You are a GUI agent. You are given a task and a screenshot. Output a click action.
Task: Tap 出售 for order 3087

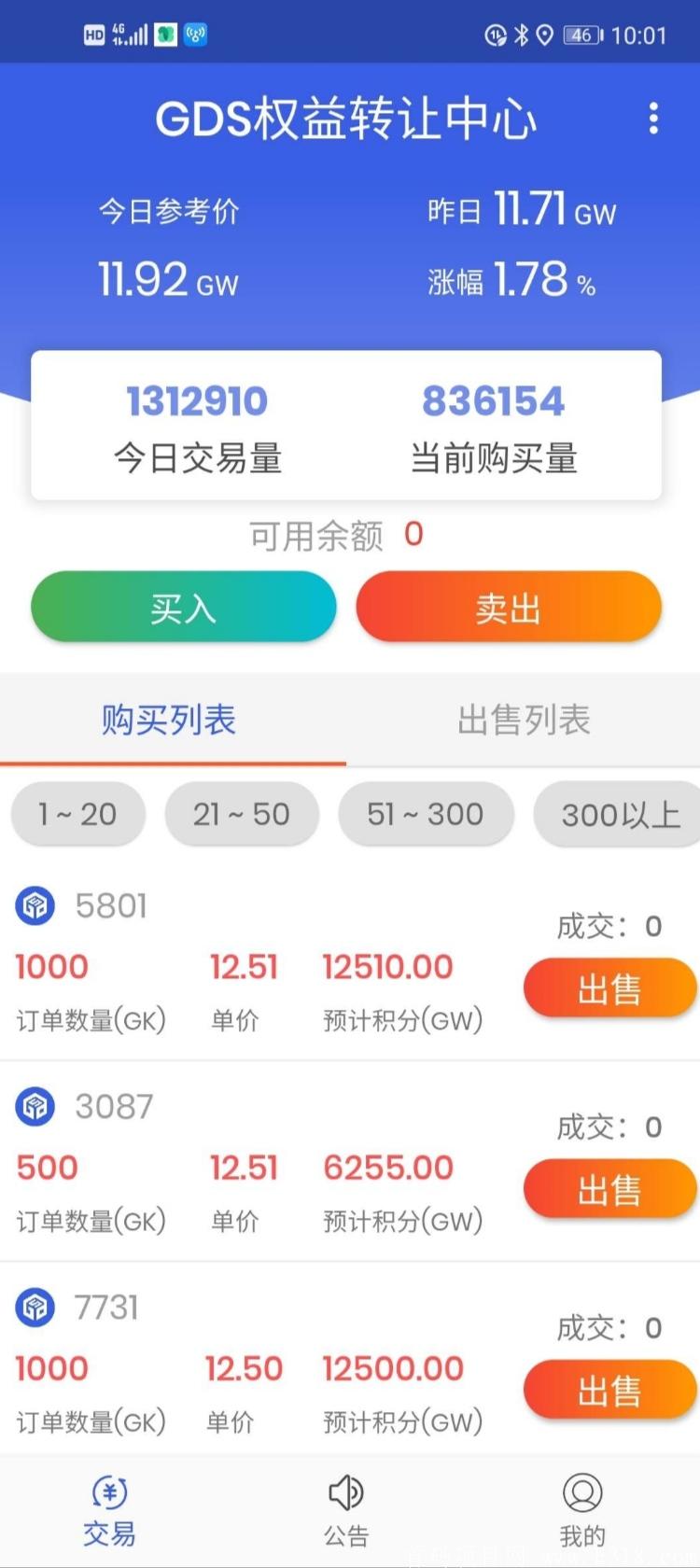coord(609,1190)
